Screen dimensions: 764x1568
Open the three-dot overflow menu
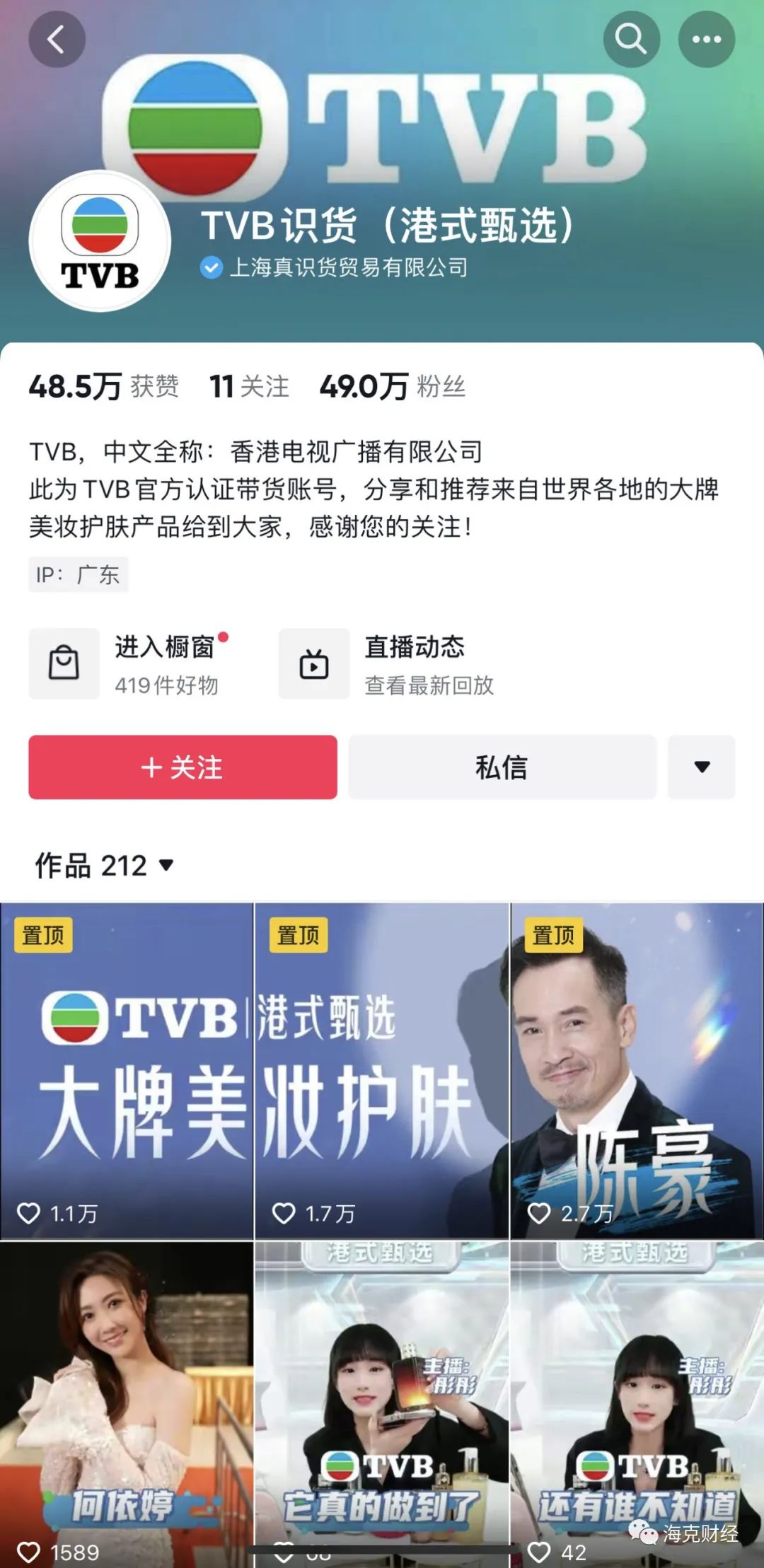pos(706,40)
